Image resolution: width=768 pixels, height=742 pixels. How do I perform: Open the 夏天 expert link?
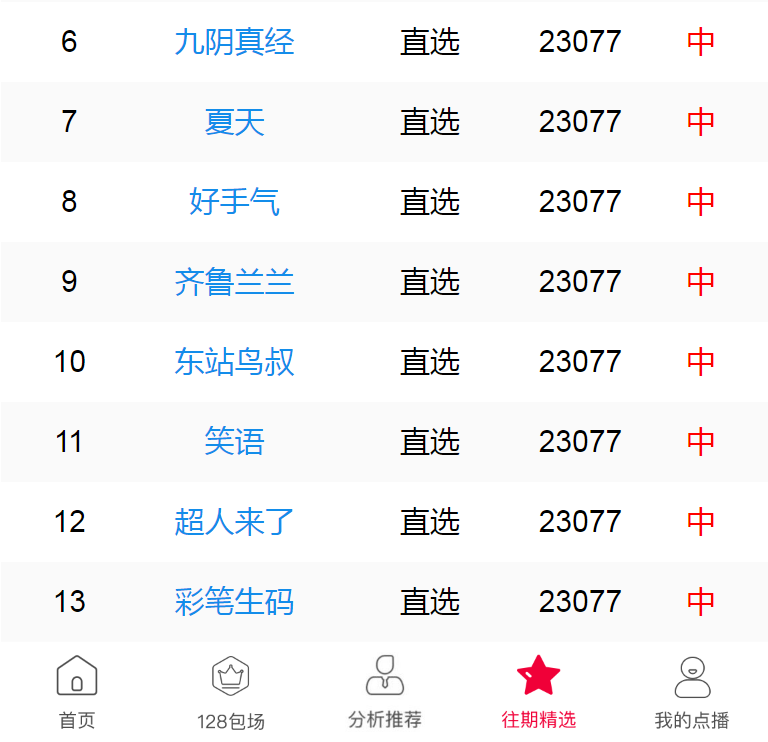pos(234,122)
